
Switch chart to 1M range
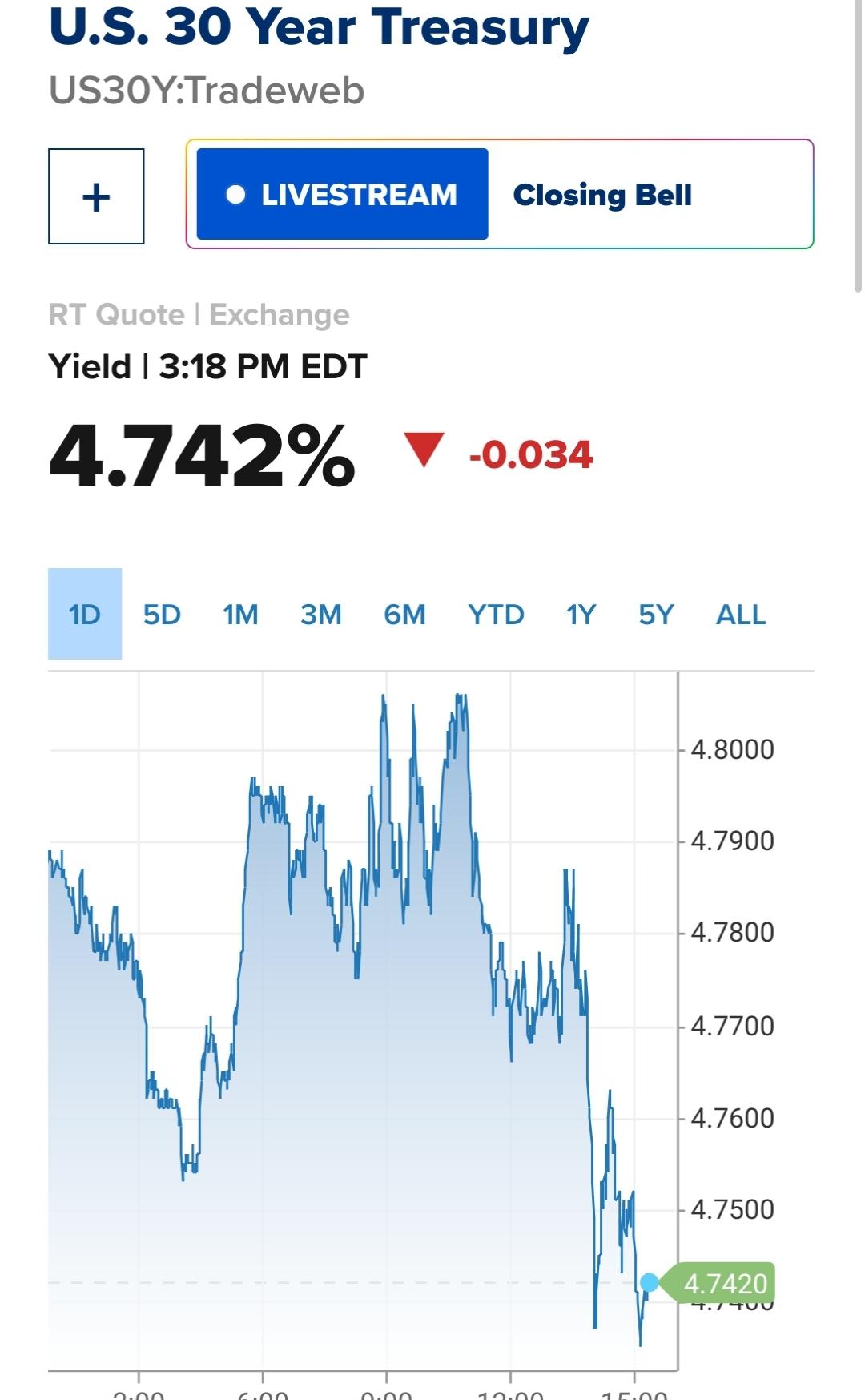tap(240, 615)
